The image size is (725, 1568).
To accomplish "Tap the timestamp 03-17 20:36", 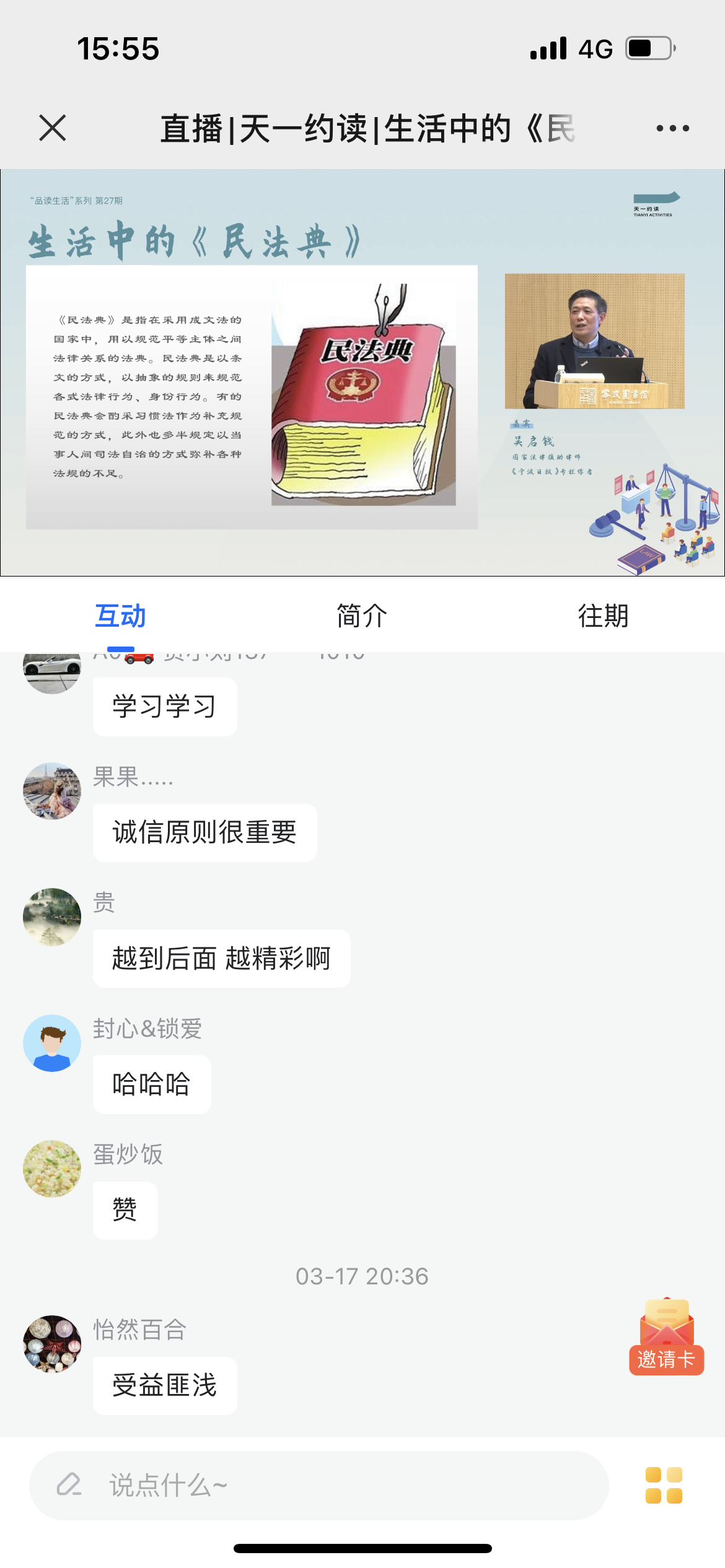I will click(362, 1276).
